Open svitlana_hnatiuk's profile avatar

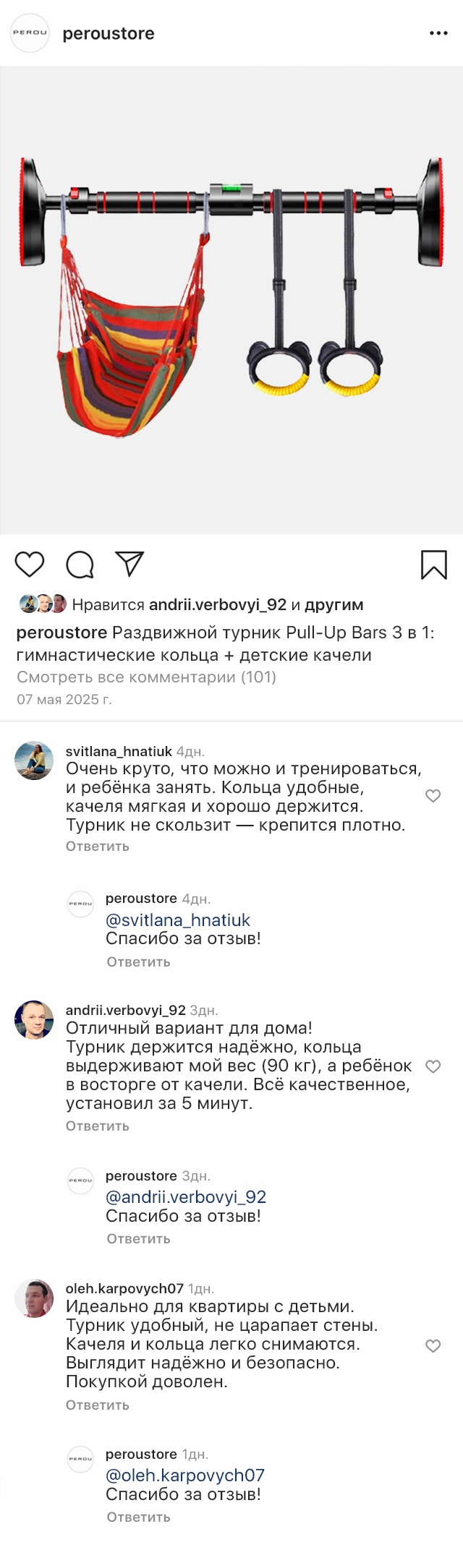pyautogui.click(x=34, y=761)
